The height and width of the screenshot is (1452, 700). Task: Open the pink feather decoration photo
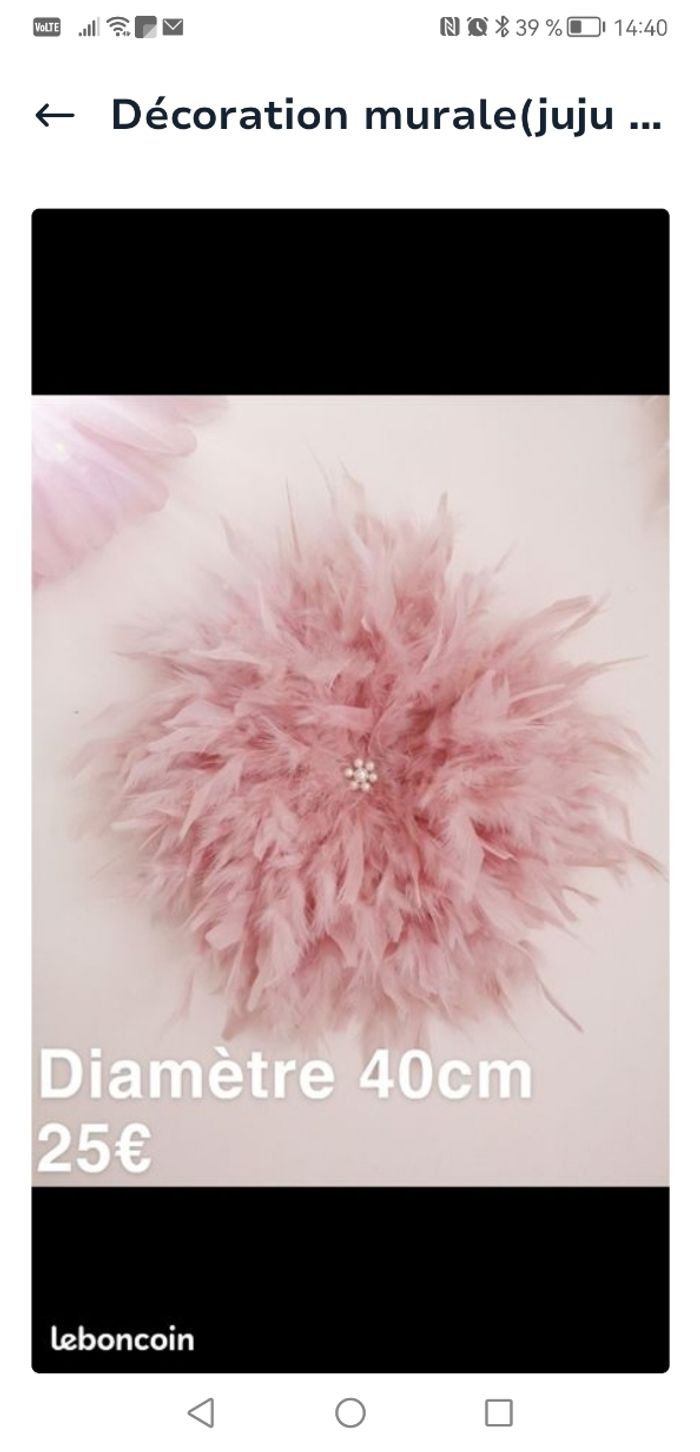coord(350,790)
